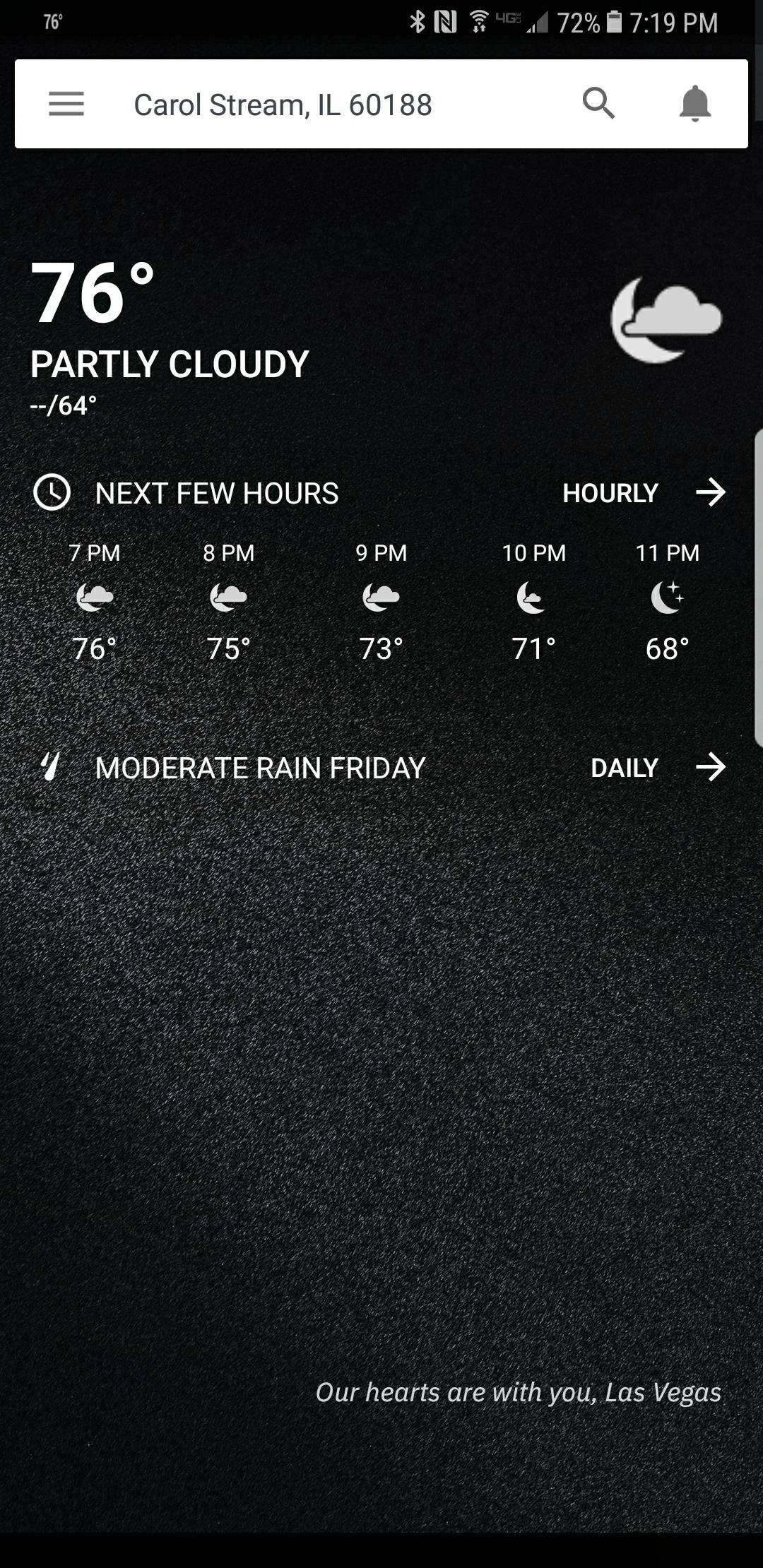Select the 7 PM partly cloudy icon
Screen dimensions: 763x1568
pos(94,597)
